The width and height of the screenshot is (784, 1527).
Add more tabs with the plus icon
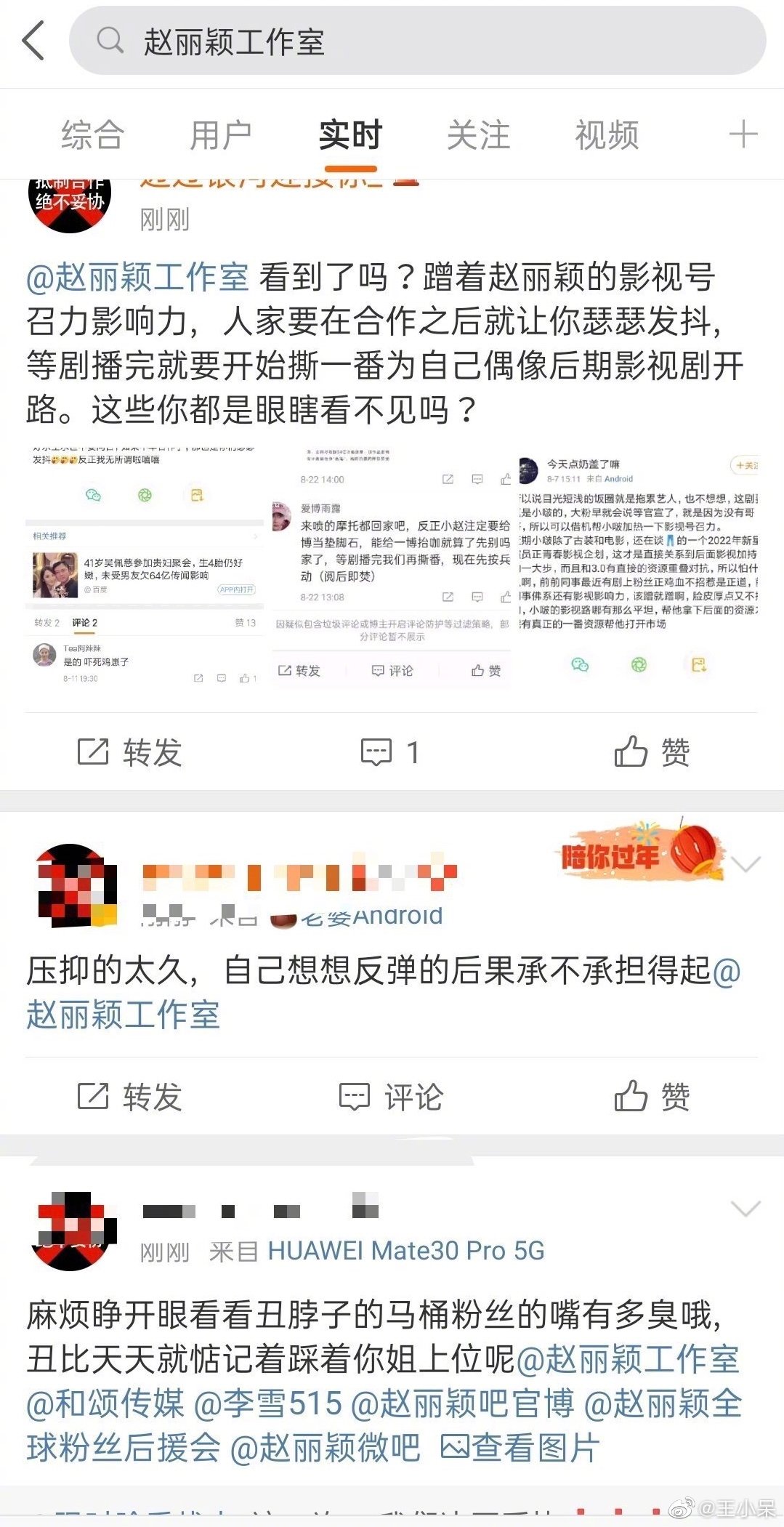point(743,135)
